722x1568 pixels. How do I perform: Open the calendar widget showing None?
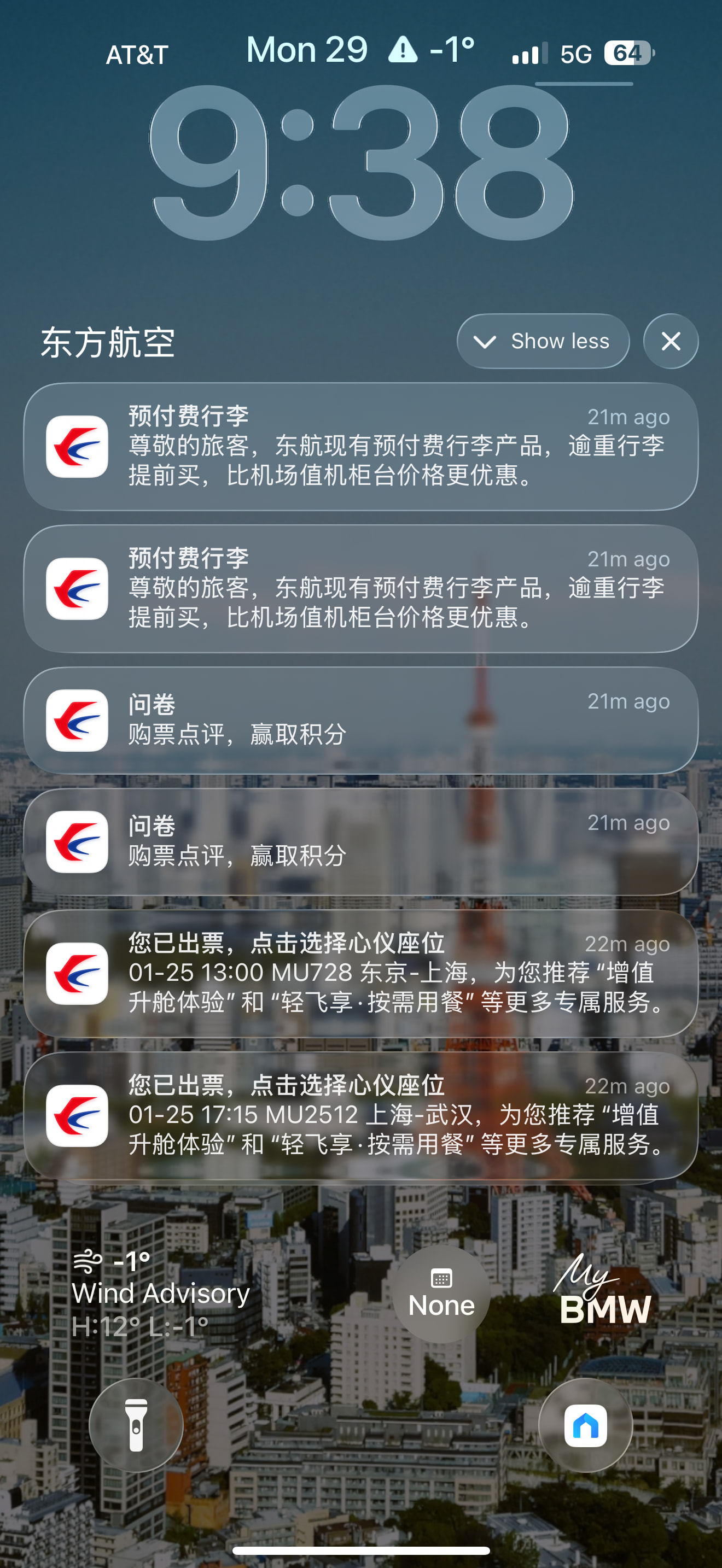pyautogui.click(x=441, y=1293)
